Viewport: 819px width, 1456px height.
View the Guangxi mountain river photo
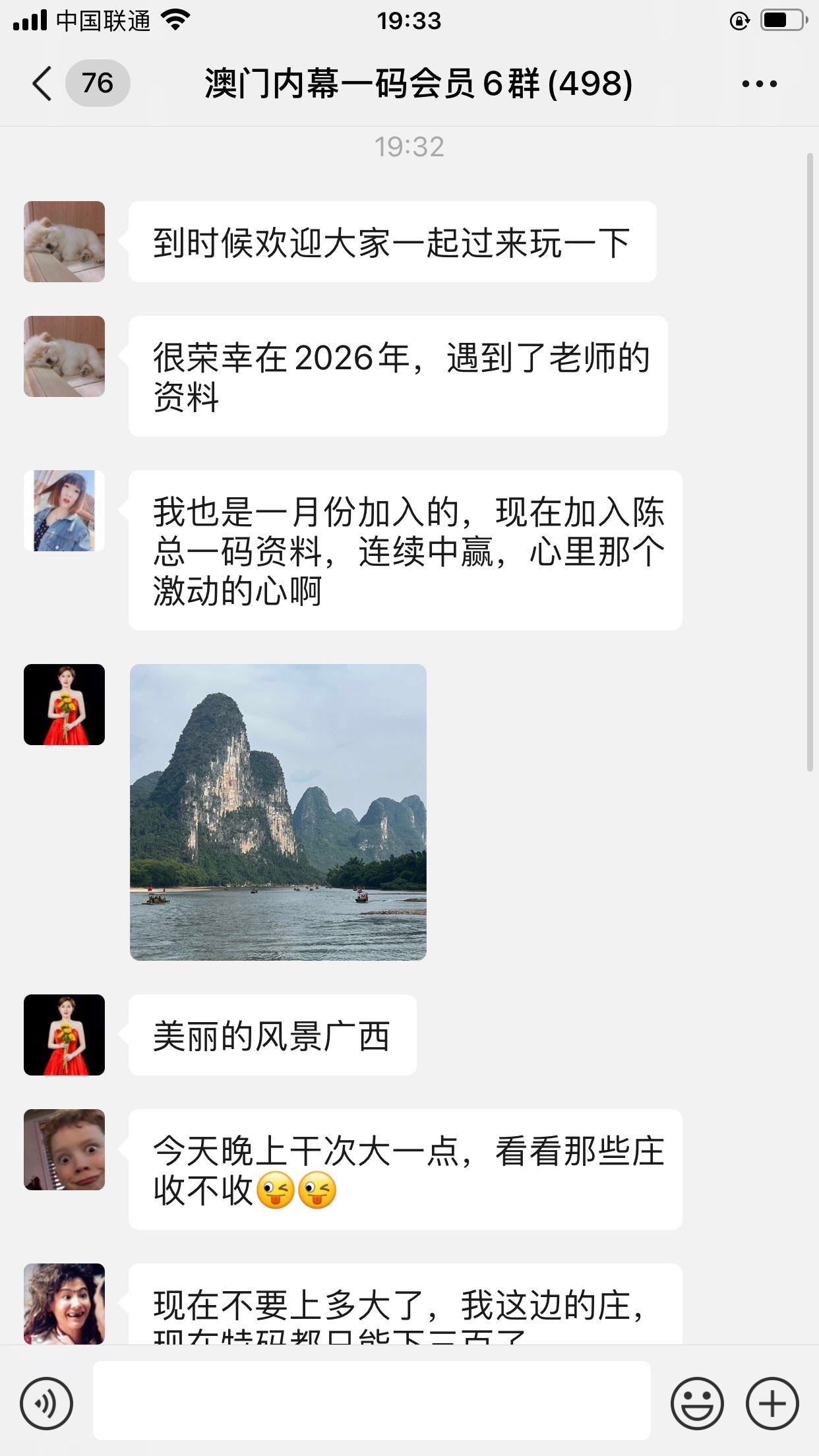pos(278,812)
